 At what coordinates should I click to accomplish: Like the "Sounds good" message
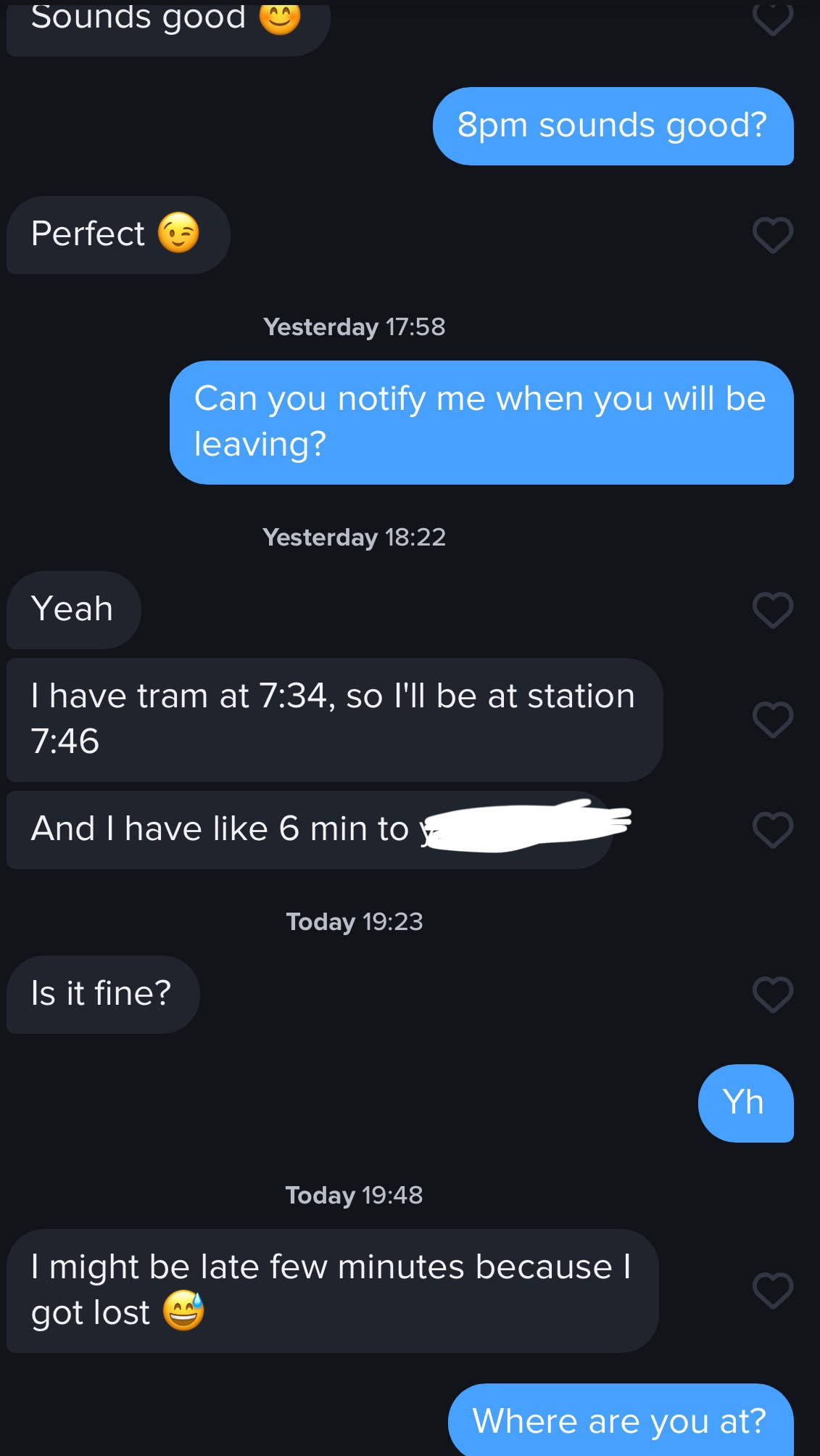(x=773, y=19)
